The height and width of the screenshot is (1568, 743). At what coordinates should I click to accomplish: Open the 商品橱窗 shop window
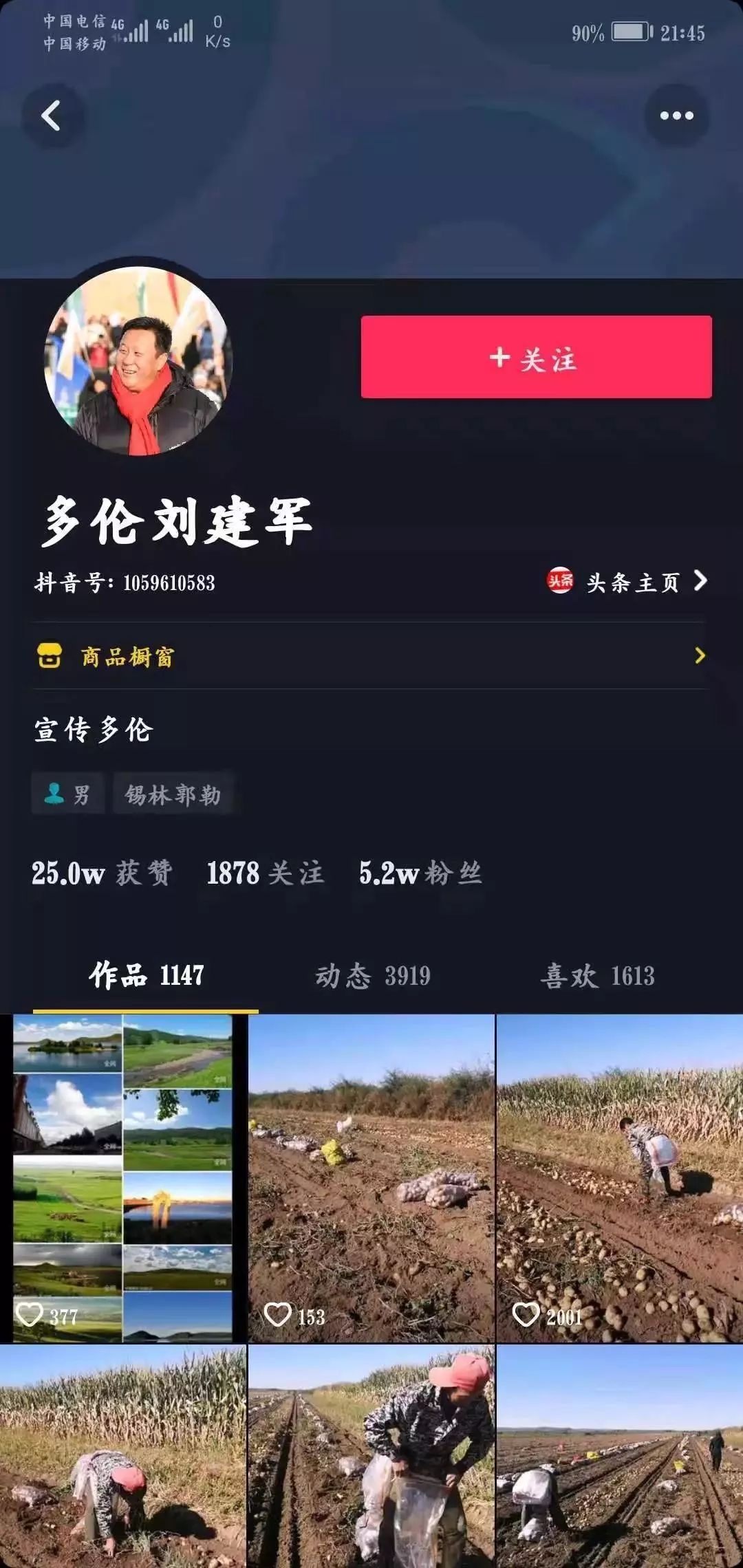(x=370, y=656)
